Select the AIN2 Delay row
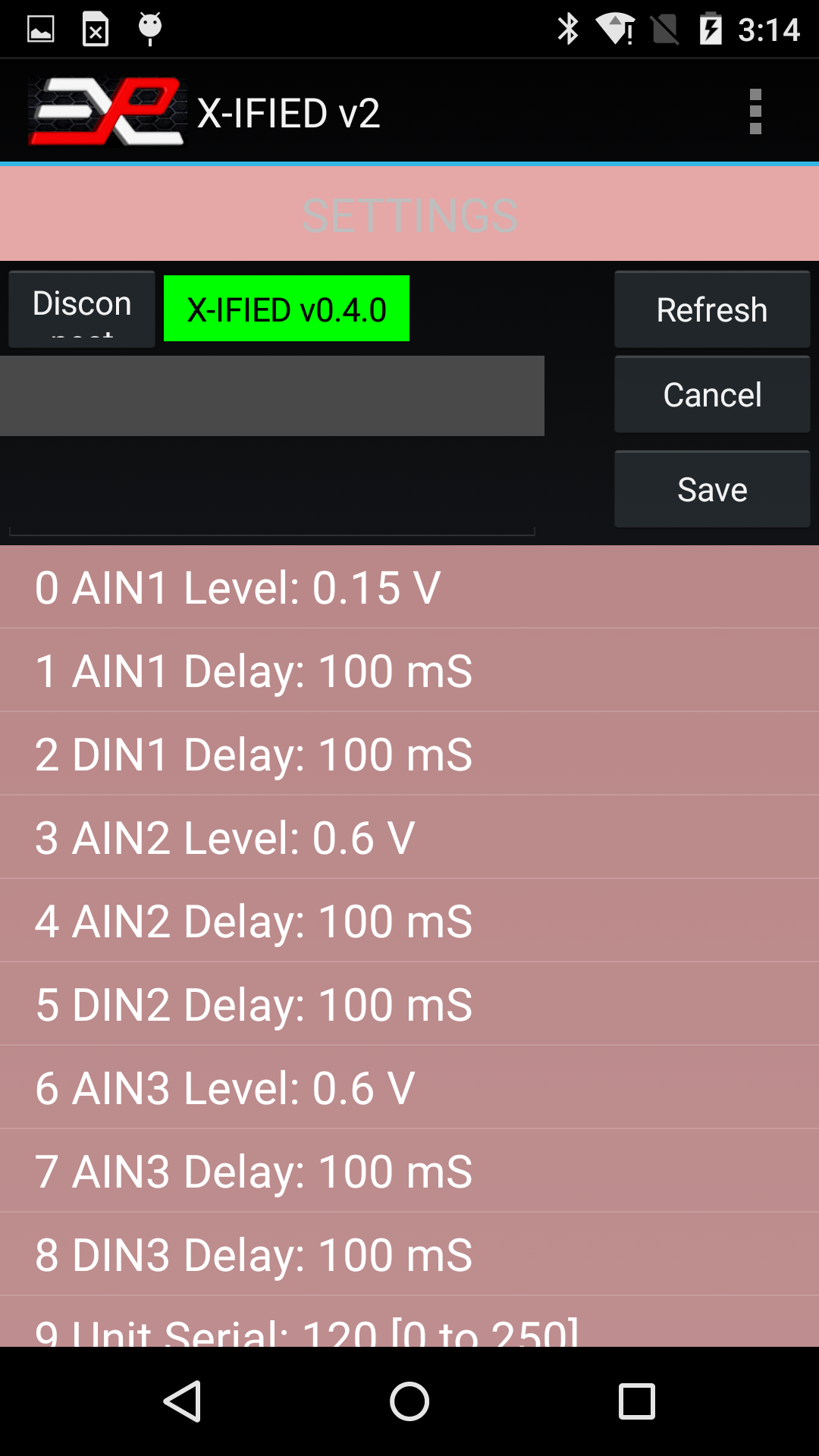 tap(409, 921)
